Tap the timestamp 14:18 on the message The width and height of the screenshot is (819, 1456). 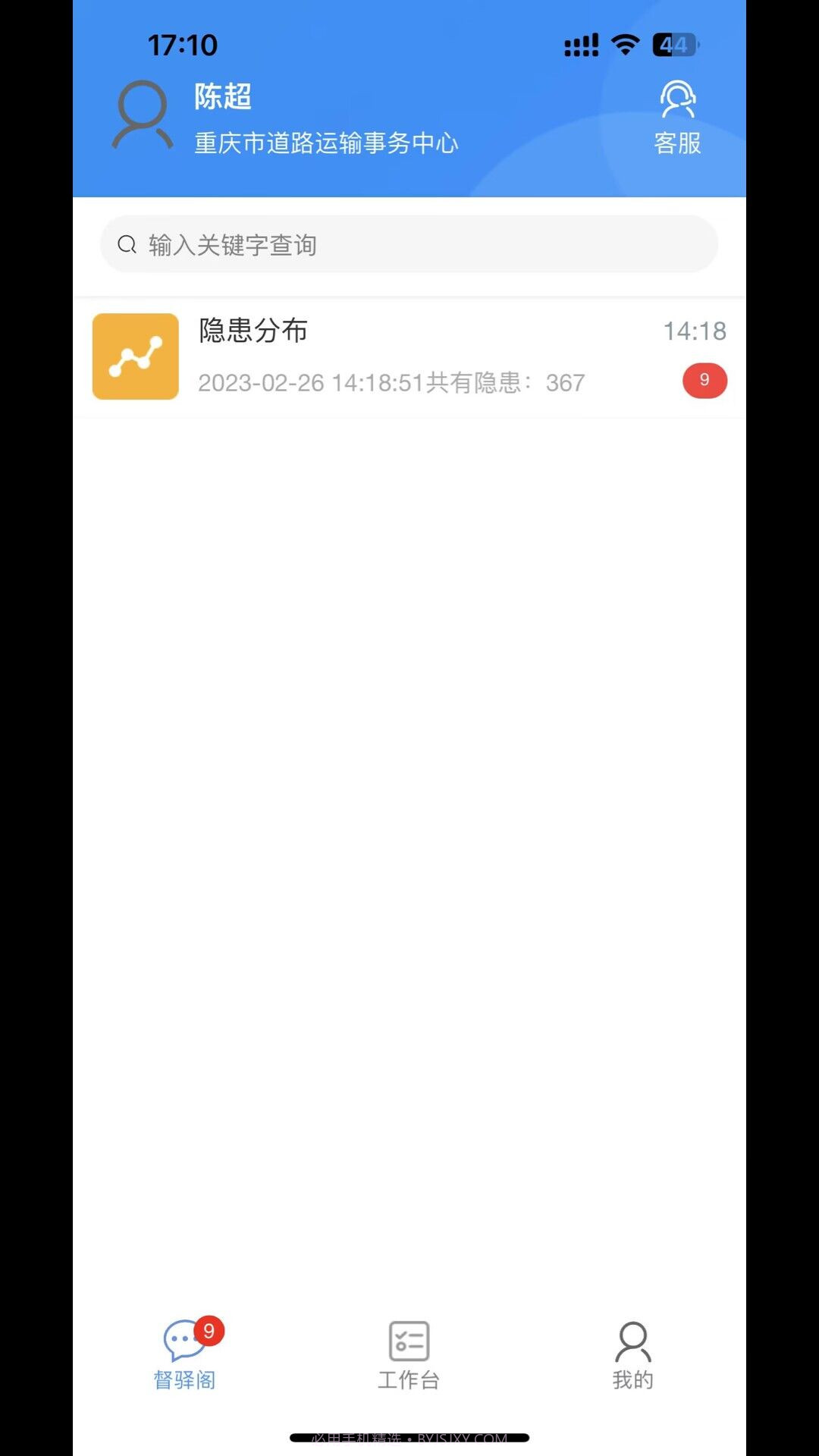pos(695,331)
